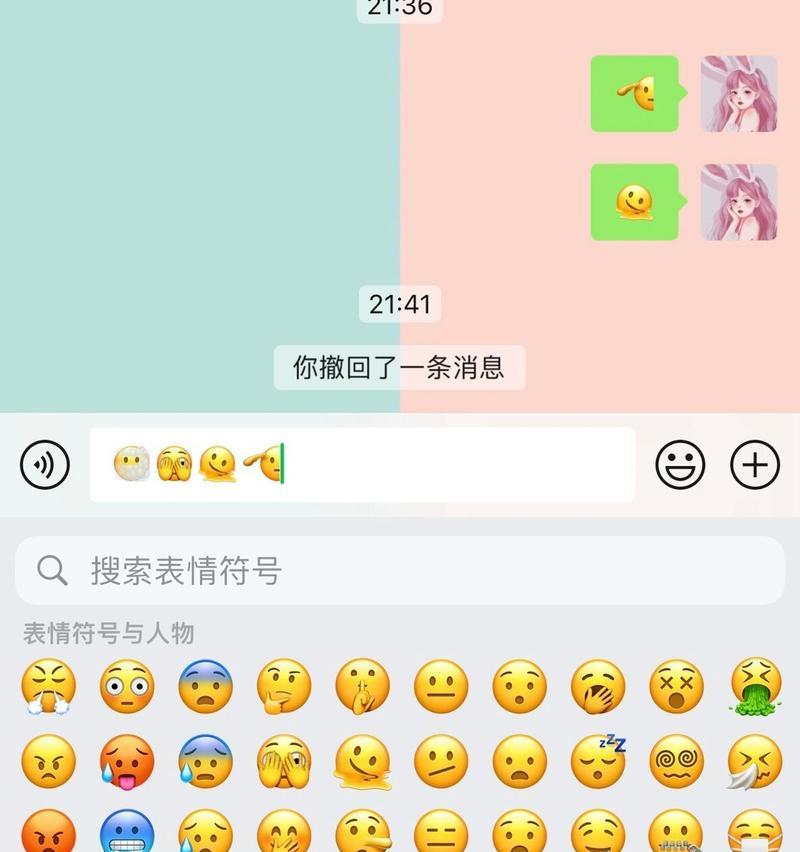
Task: Open the sticker emoji panel button
Action: [680, 465]
